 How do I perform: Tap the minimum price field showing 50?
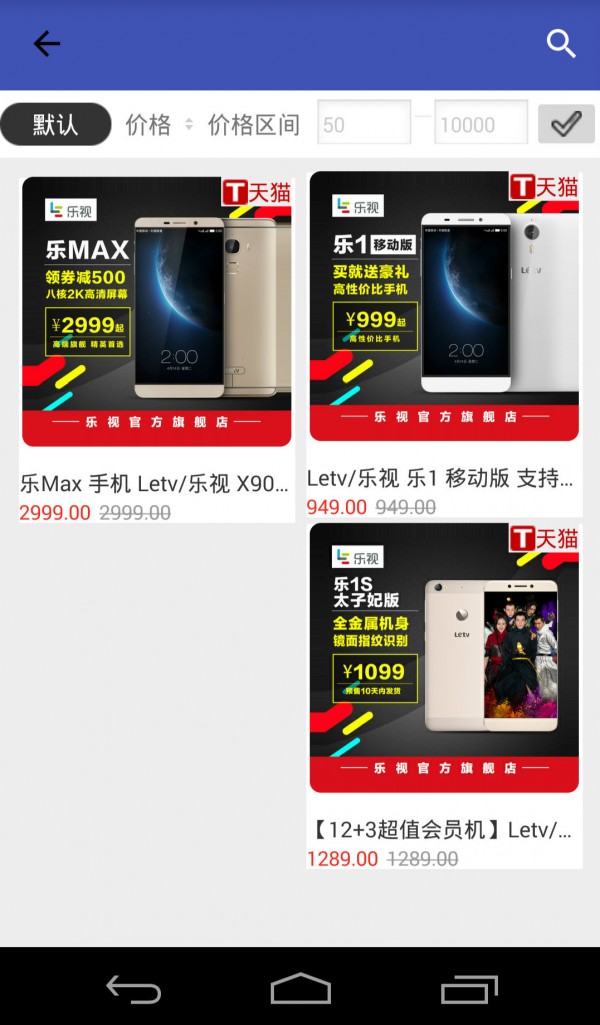[364, 124]
